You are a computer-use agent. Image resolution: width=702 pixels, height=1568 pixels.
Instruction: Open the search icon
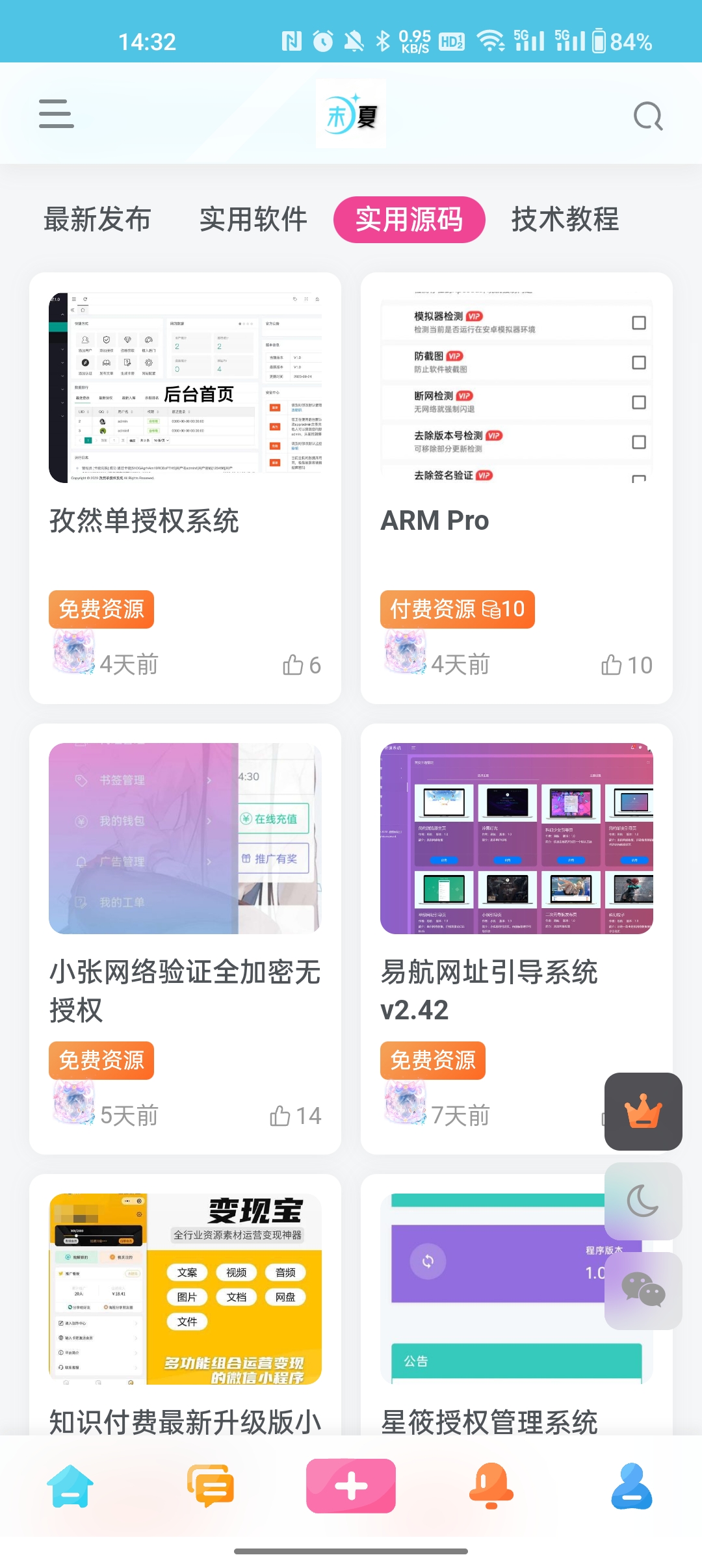click(647, 116)
